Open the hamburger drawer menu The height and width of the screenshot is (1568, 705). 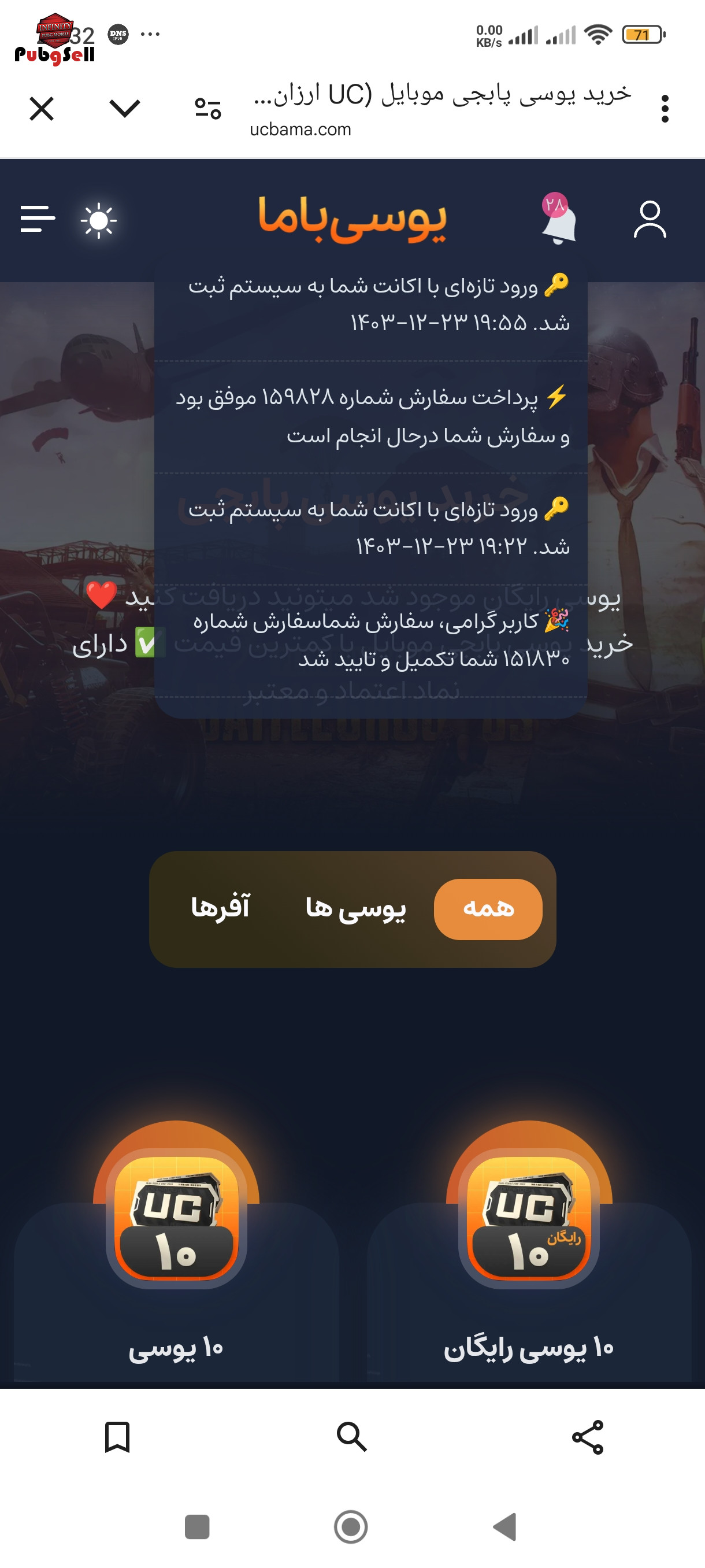pos(38,219)
